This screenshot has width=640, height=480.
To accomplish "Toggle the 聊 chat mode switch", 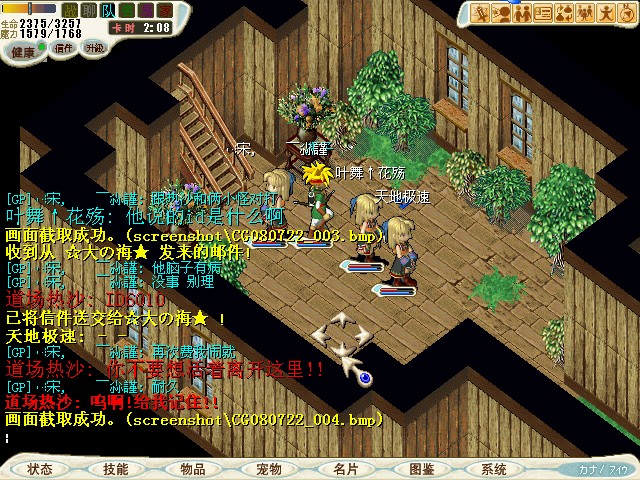I will pyautogui.click(x=89, y=9).
